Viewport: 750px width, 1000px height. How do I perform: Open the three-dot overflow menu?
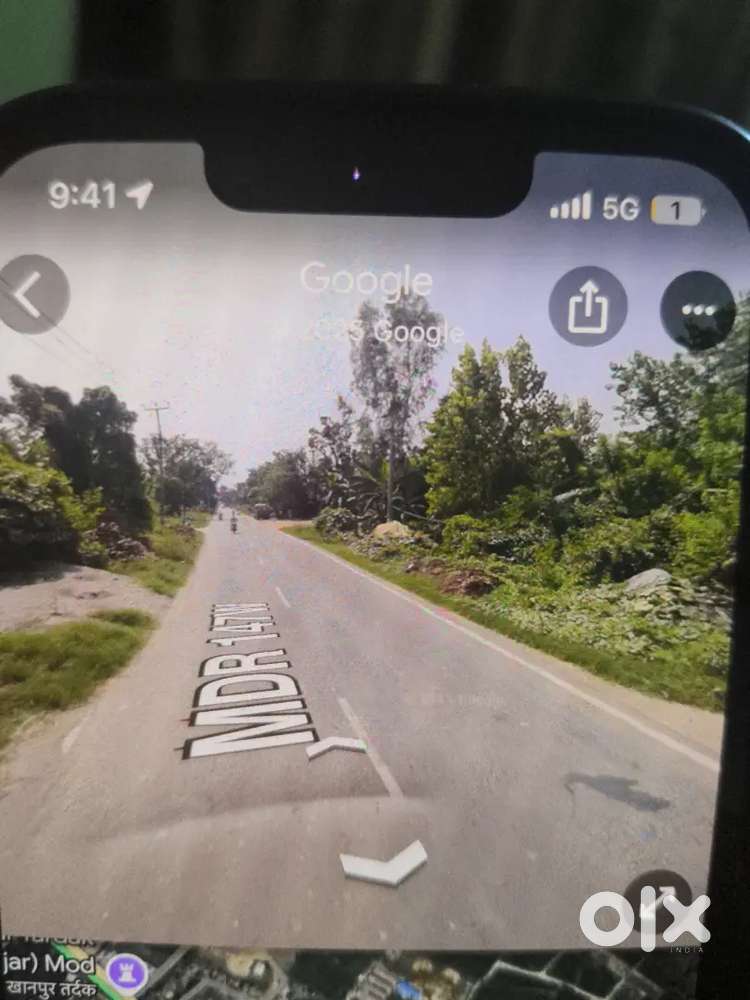click(x=698, y=310)
